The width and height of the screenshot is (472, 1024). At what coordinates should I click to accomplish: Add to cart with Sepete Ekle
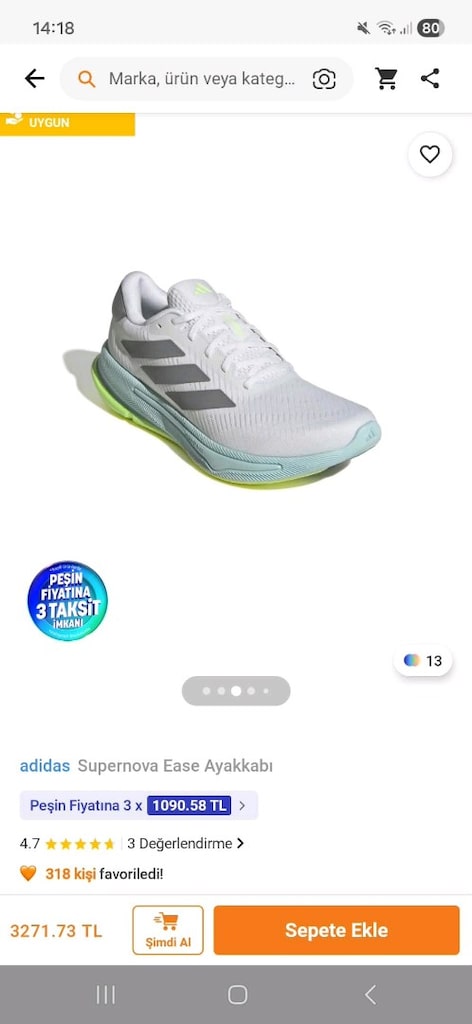tap(336, 930)
